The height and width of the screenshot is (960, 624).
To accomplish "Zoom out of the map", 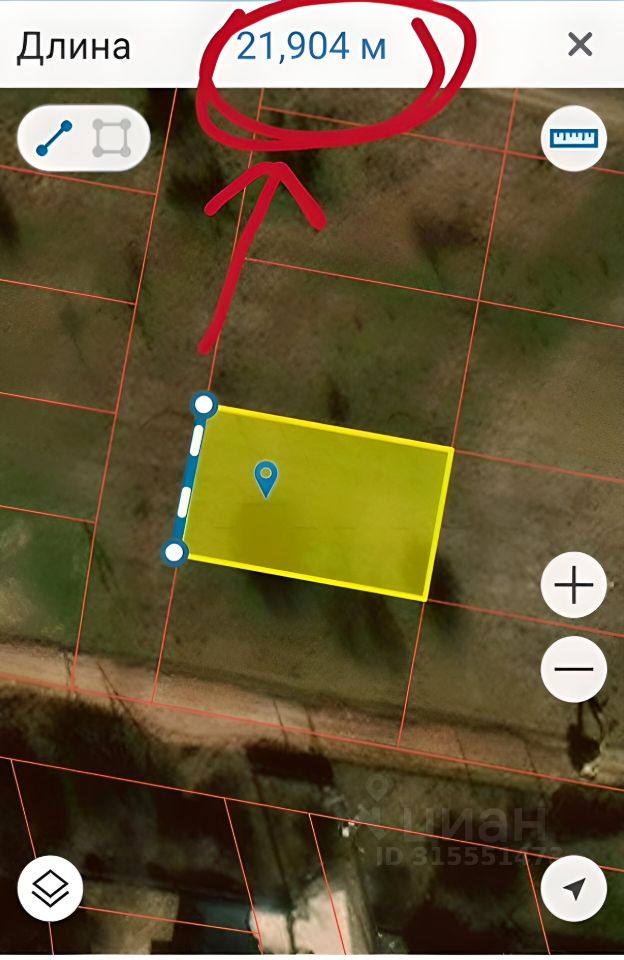I will (x=574, y=669).
